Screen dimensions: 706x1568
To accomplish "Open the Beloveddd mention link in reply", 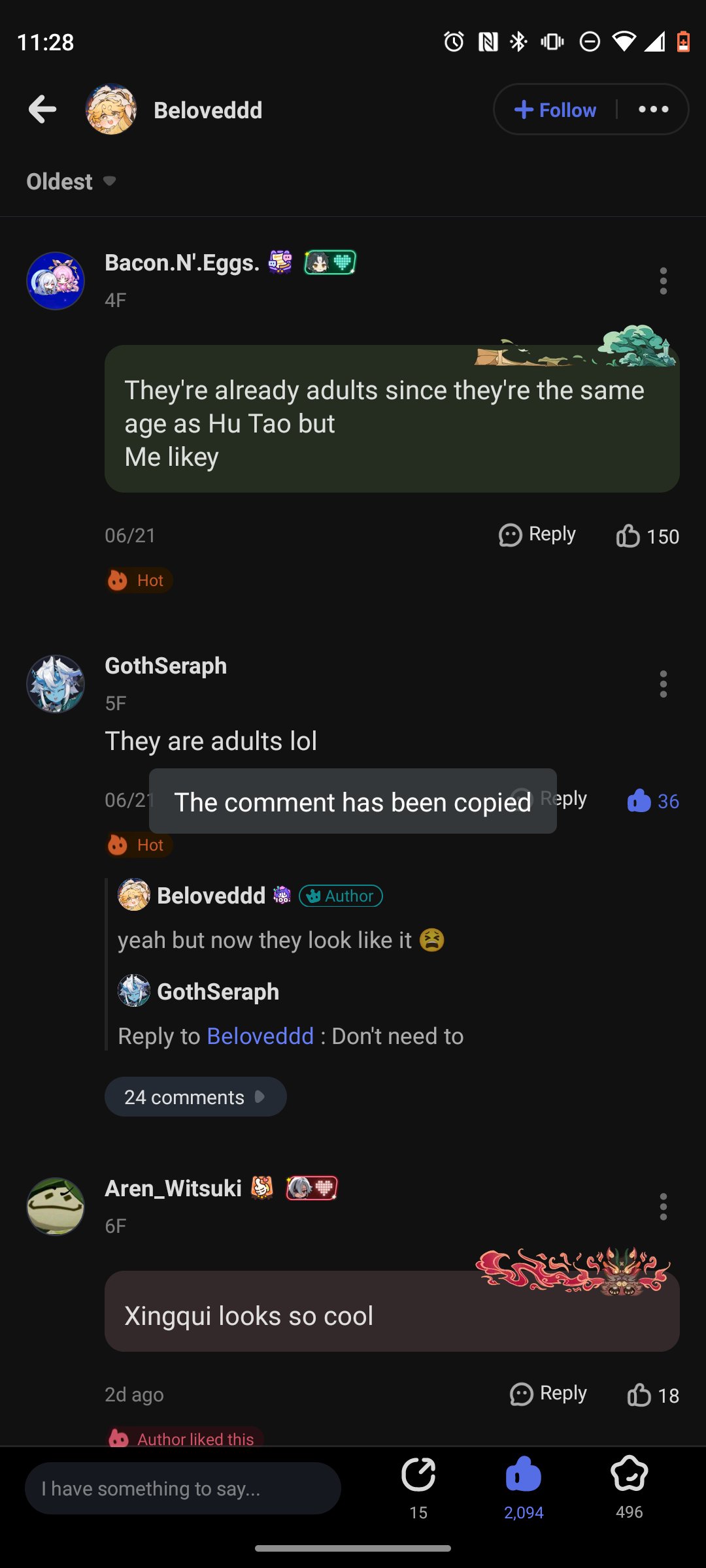I will 260,1036.
